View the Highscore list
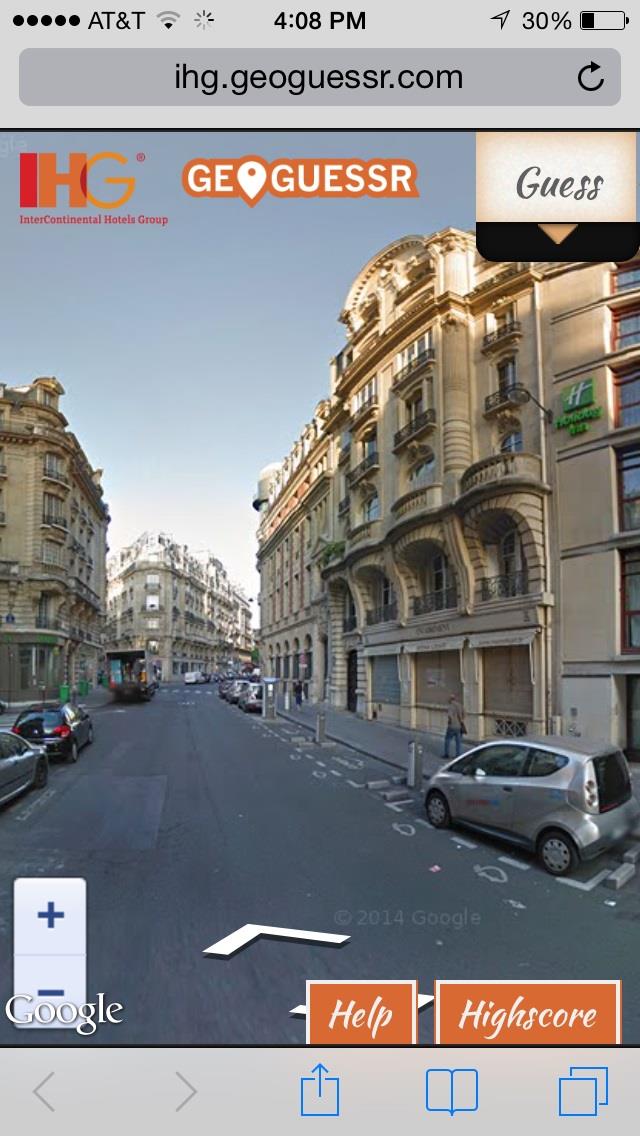The width and height of the screenshot is (640, 1136). tap(528, 1014)
